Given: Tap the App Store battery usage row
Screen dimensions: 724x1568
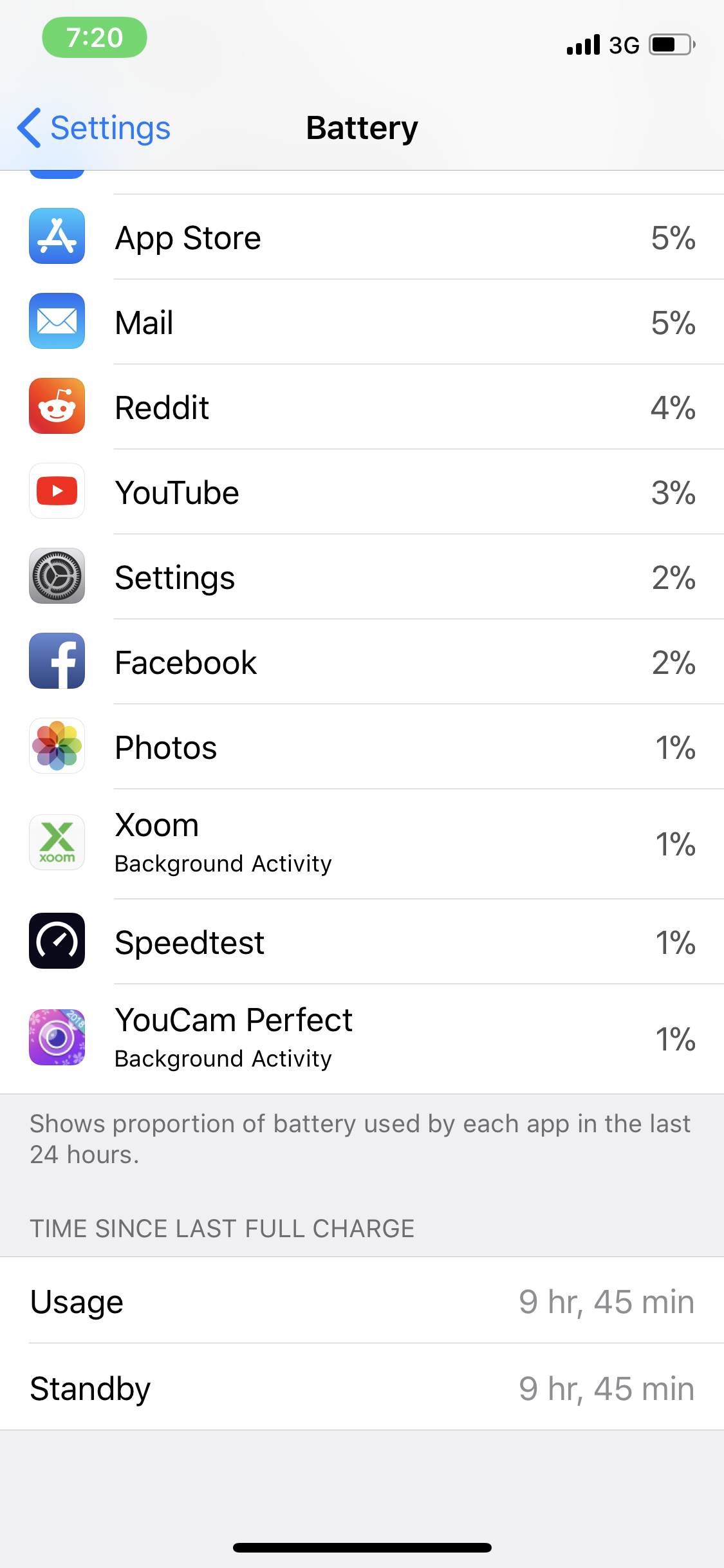Looking at the screenshot, I should coord(362,237).
